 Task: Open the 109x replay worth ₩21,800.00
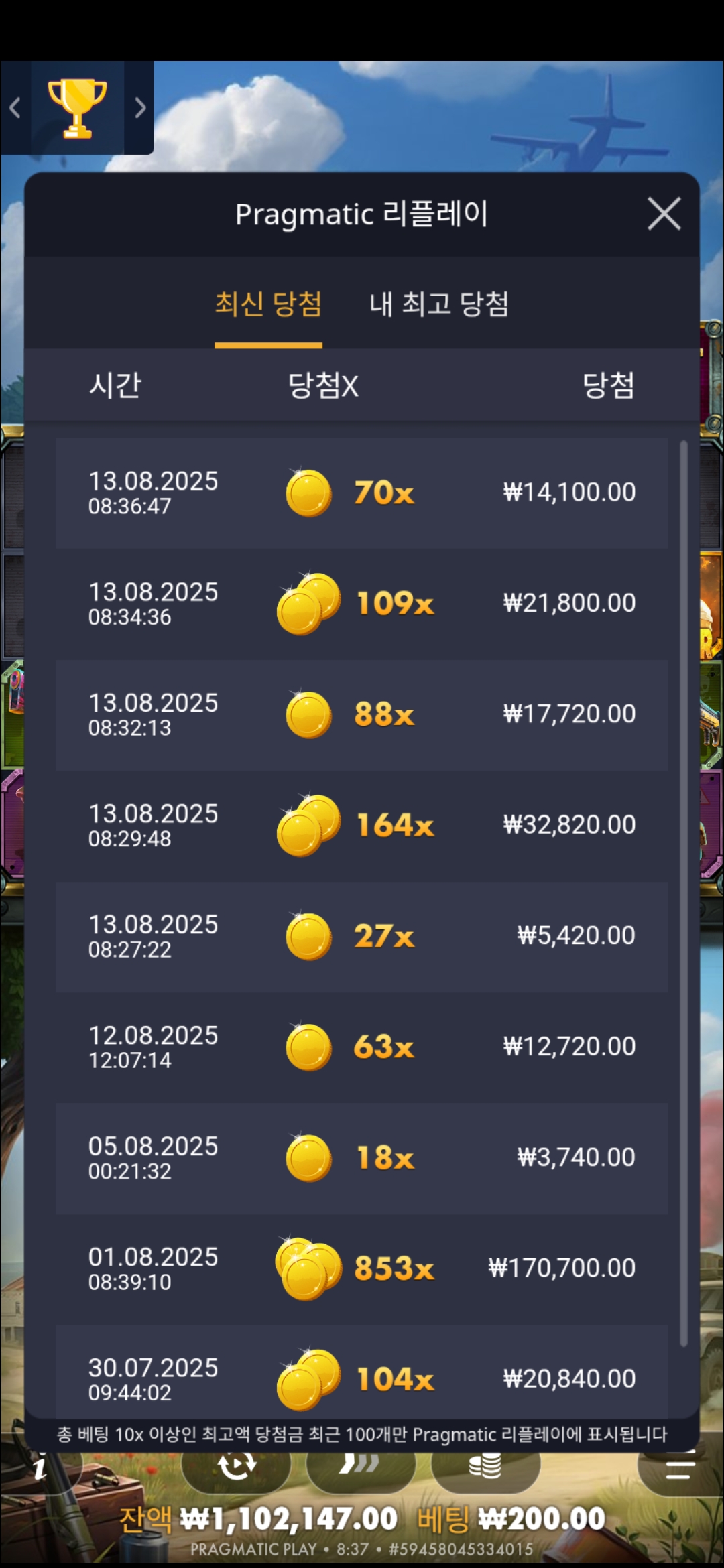pyautogui.click(x=361, y=604)
